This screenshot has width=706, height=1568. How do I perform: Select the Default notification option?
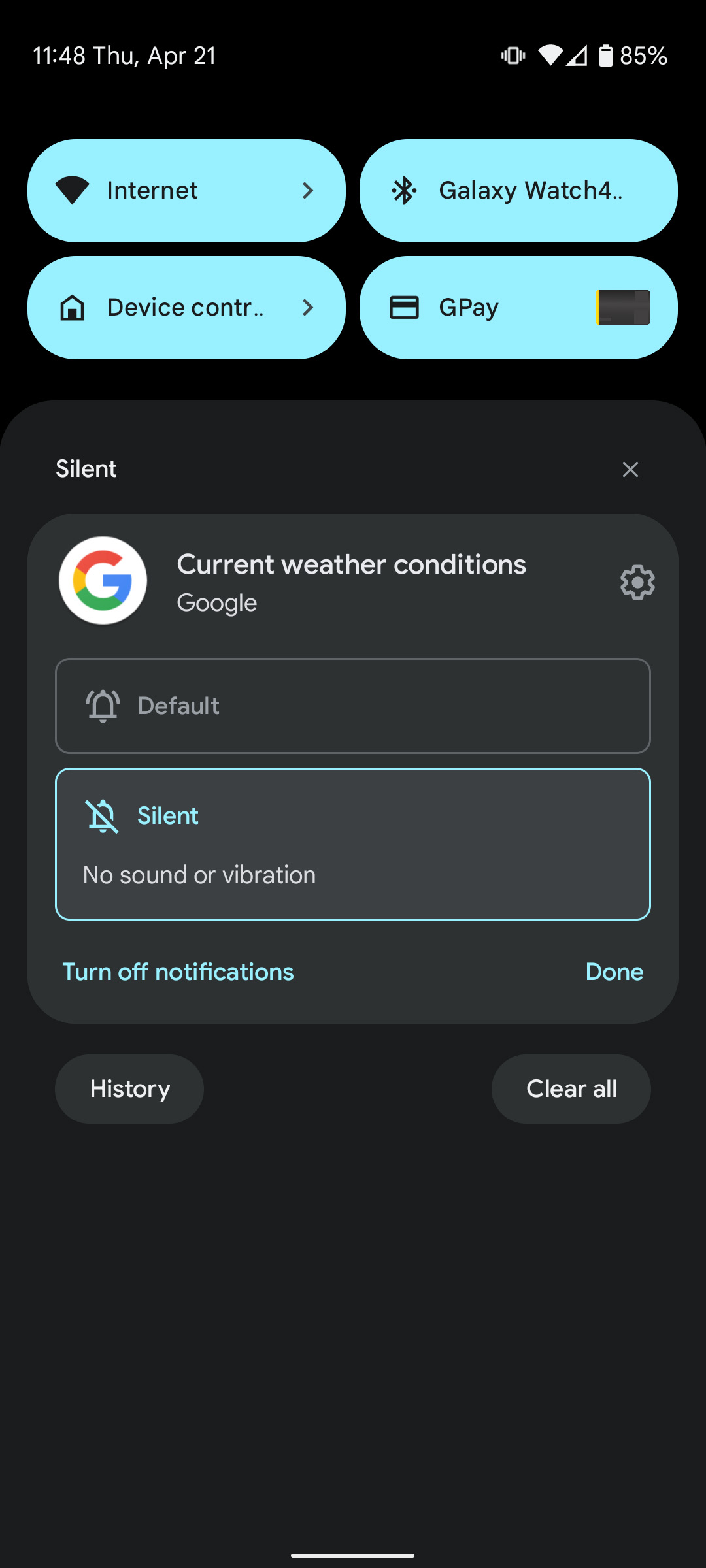pyautogui.click(x=353, y=706)
